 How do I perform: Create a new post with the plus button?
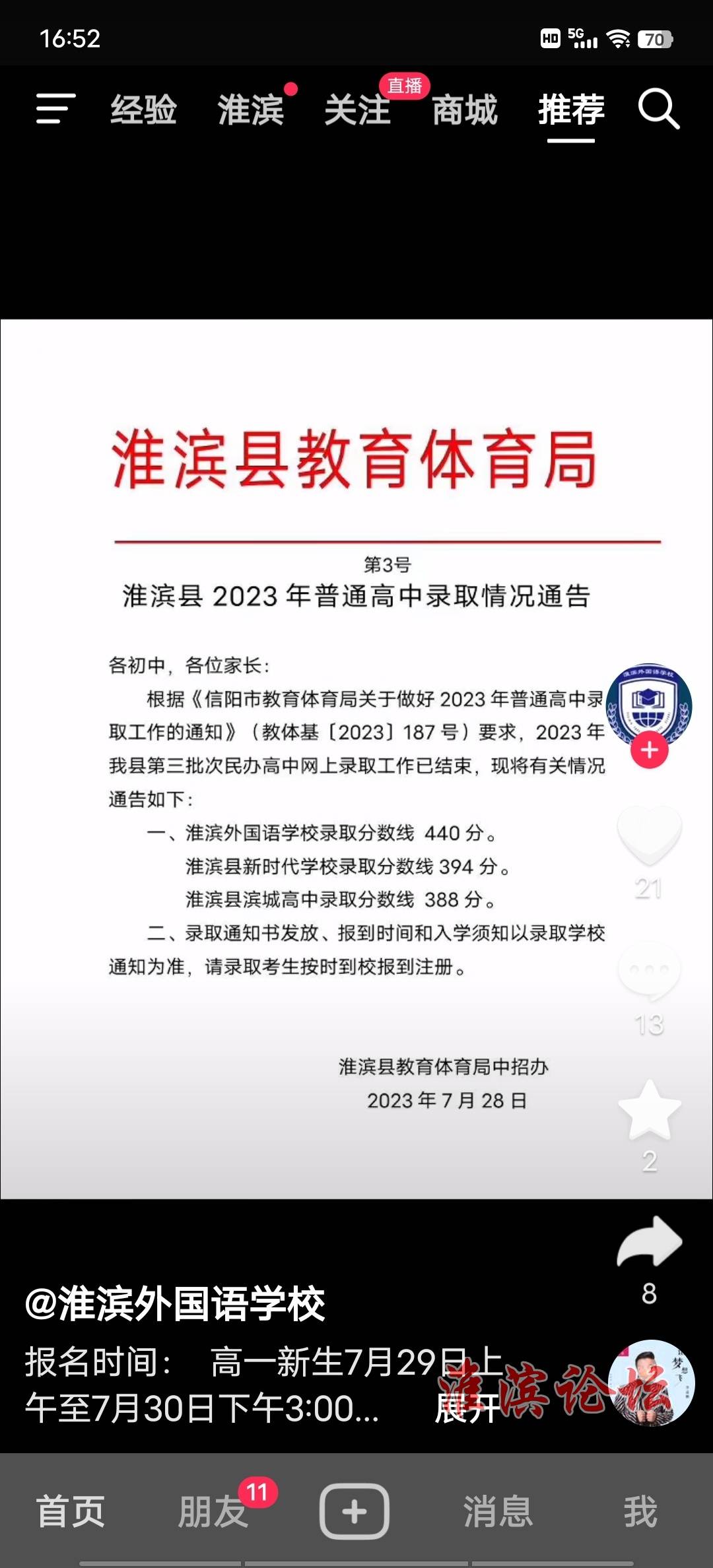pos(355,1511)
